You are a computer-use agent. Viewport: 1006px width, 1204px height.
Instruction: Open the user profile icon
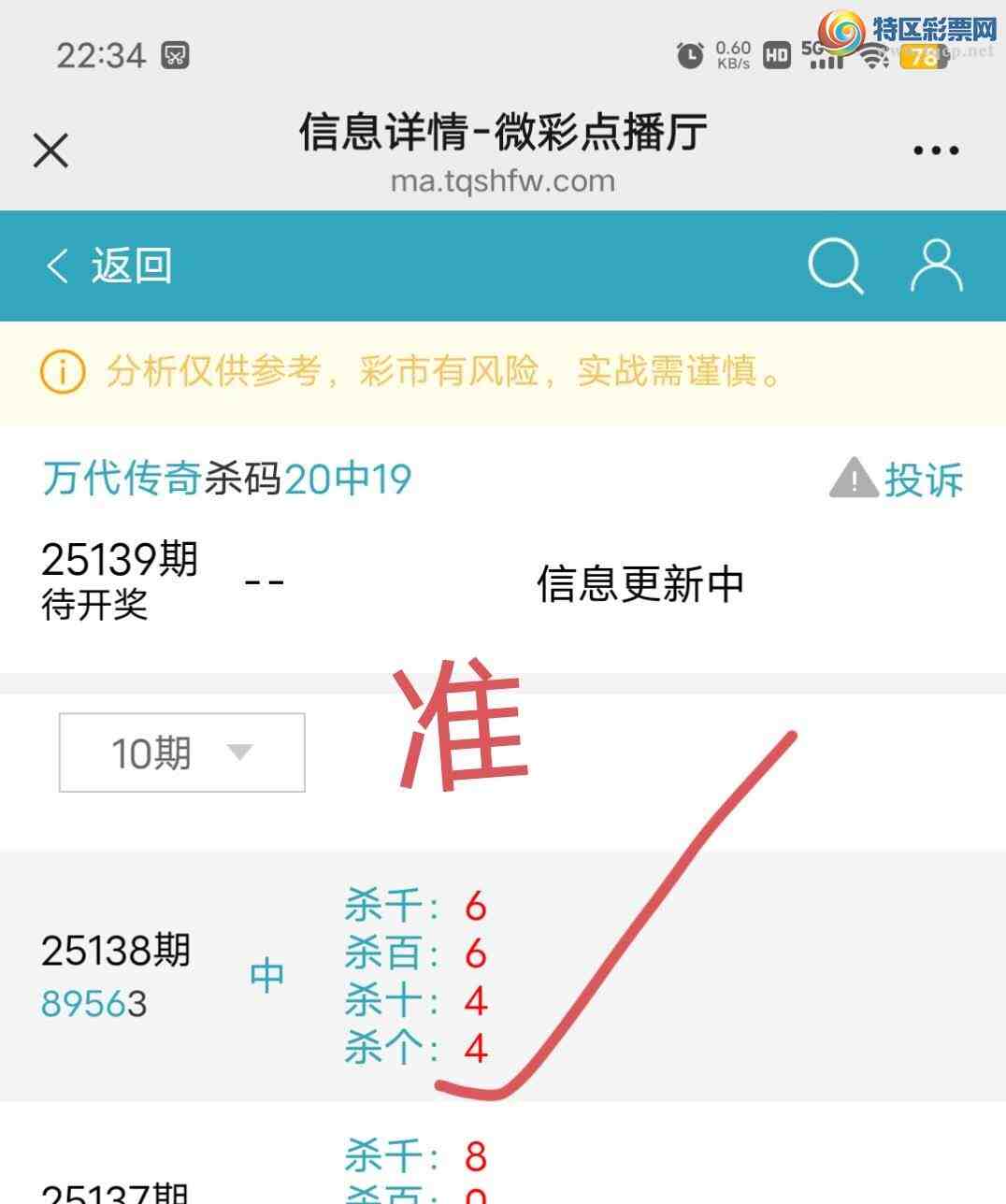click(x=938, y=265)
